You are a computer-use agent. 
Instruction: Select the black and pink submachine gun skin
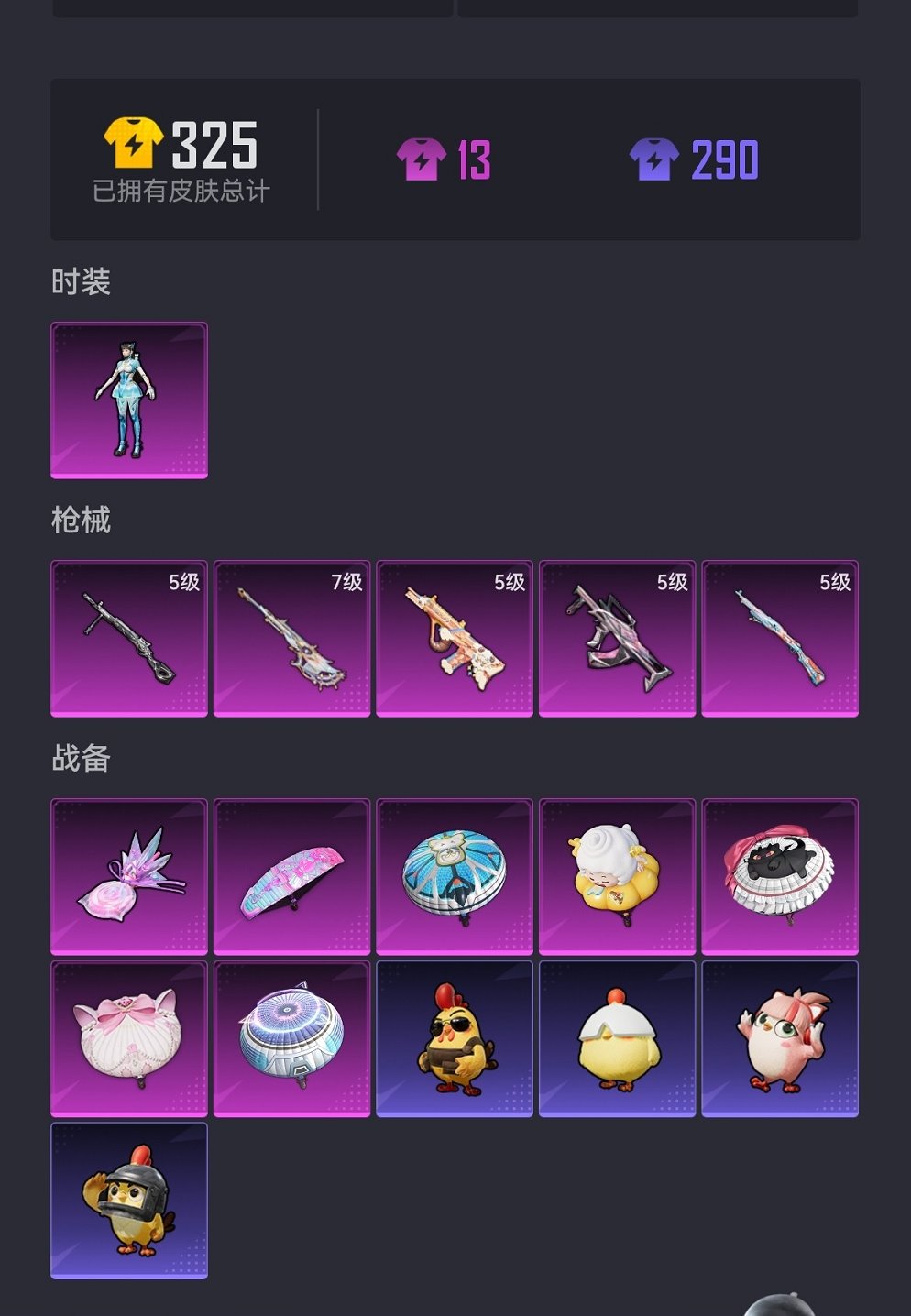617,639
